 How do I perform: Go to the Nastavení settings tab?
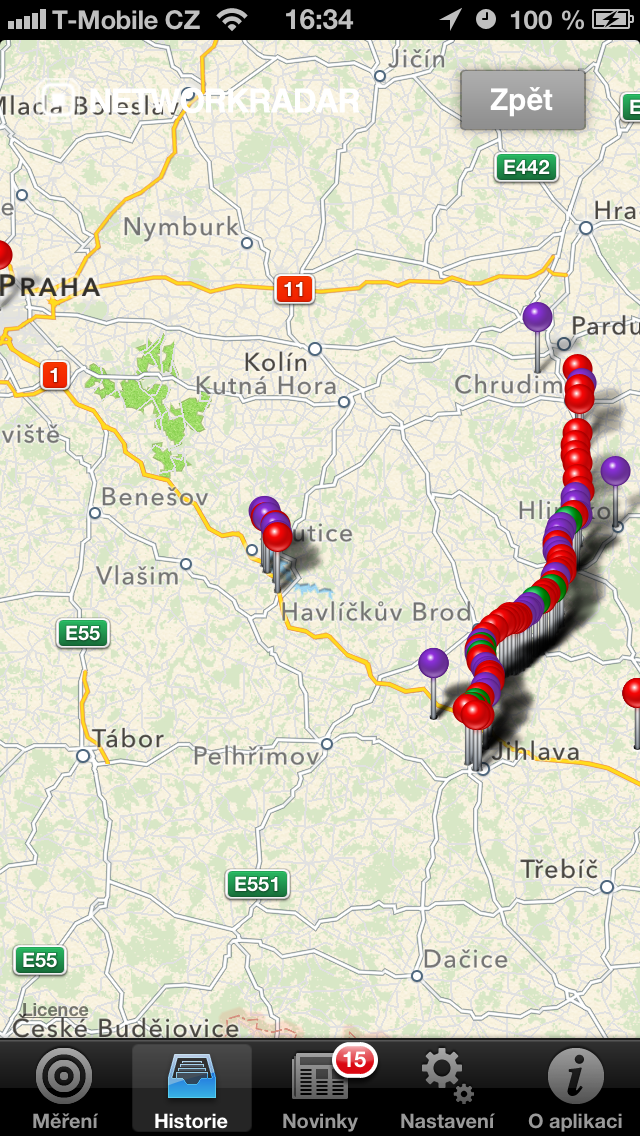coord(447,1090)
